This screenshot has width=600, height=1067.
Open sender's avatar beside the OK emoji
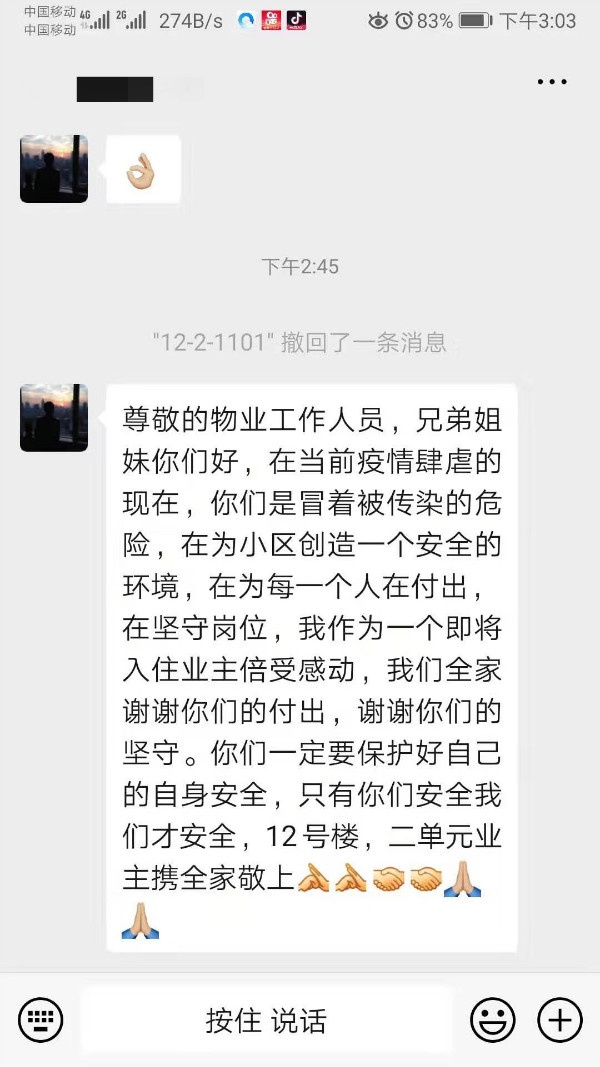point(54,169)
